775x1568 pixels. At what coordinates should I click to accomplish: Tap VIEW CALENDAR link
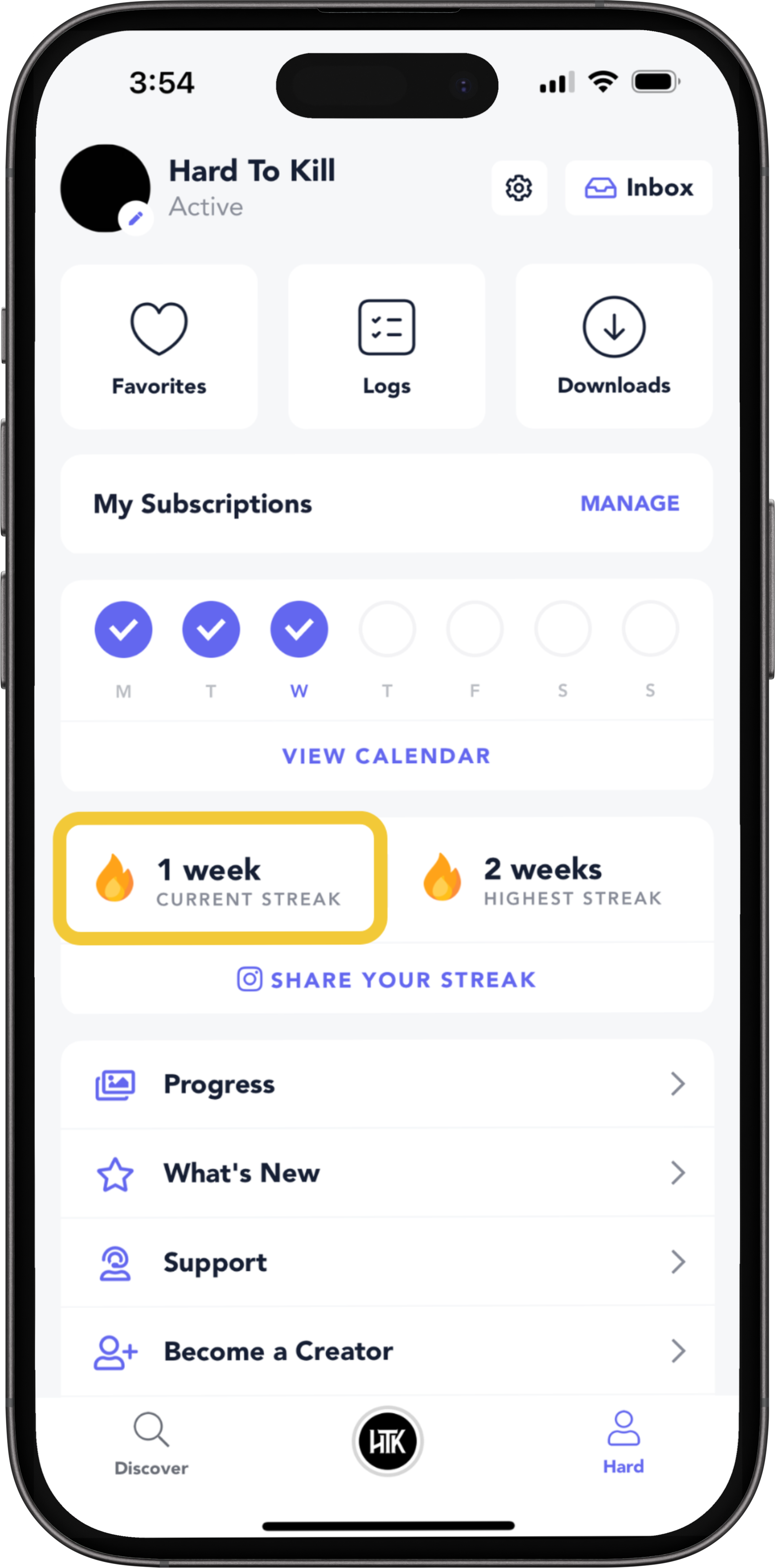387,755
